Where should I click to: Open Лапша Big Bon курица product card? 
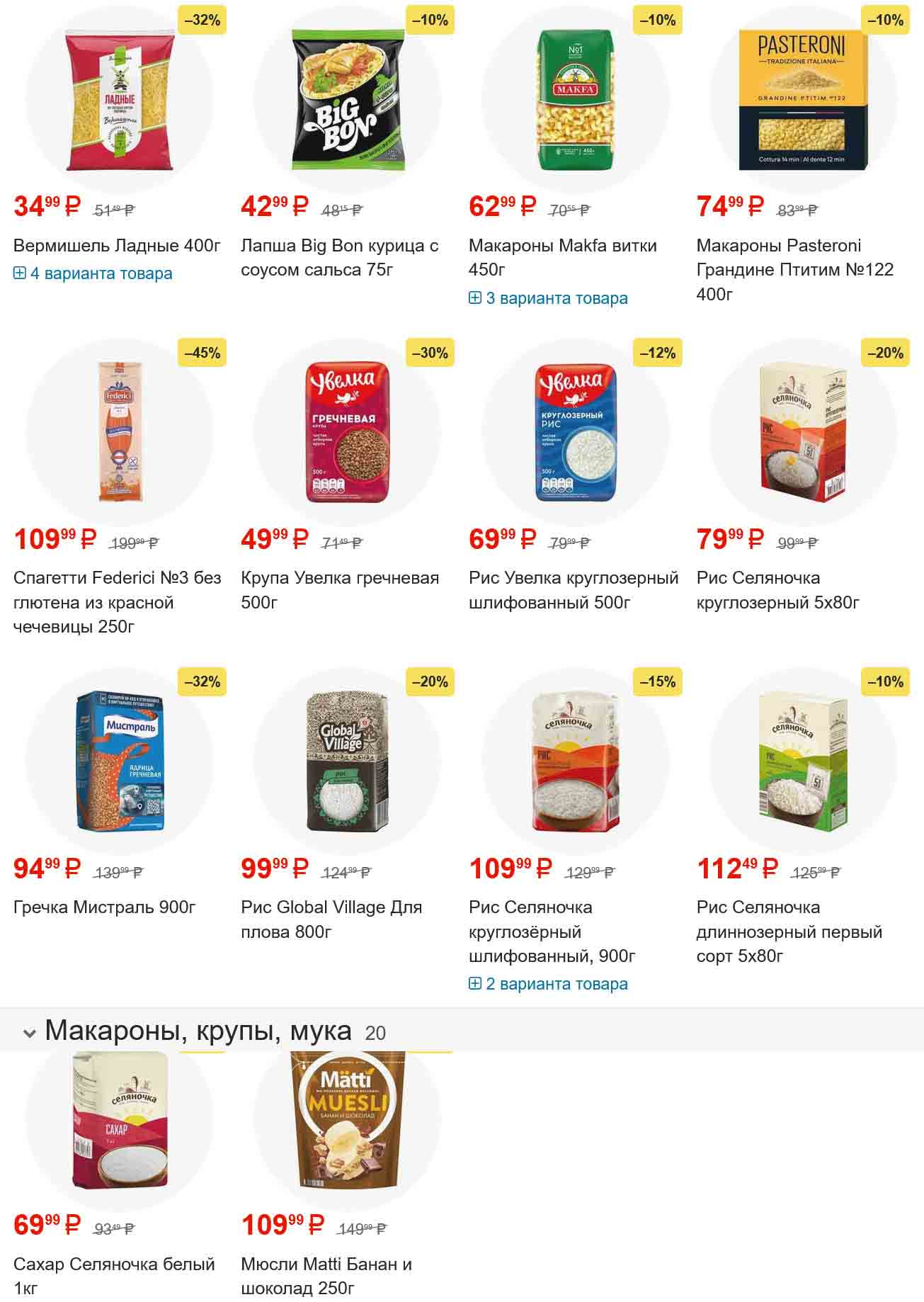click(339, 257)
